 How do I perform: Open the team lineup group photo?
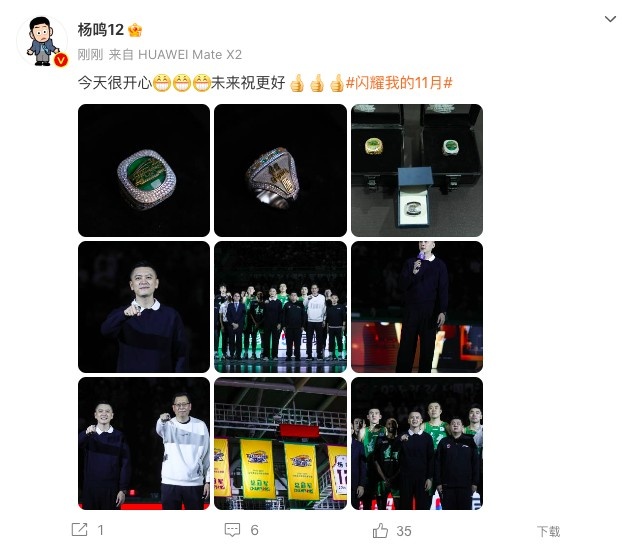pyautogui.click(x=280, y=307)
